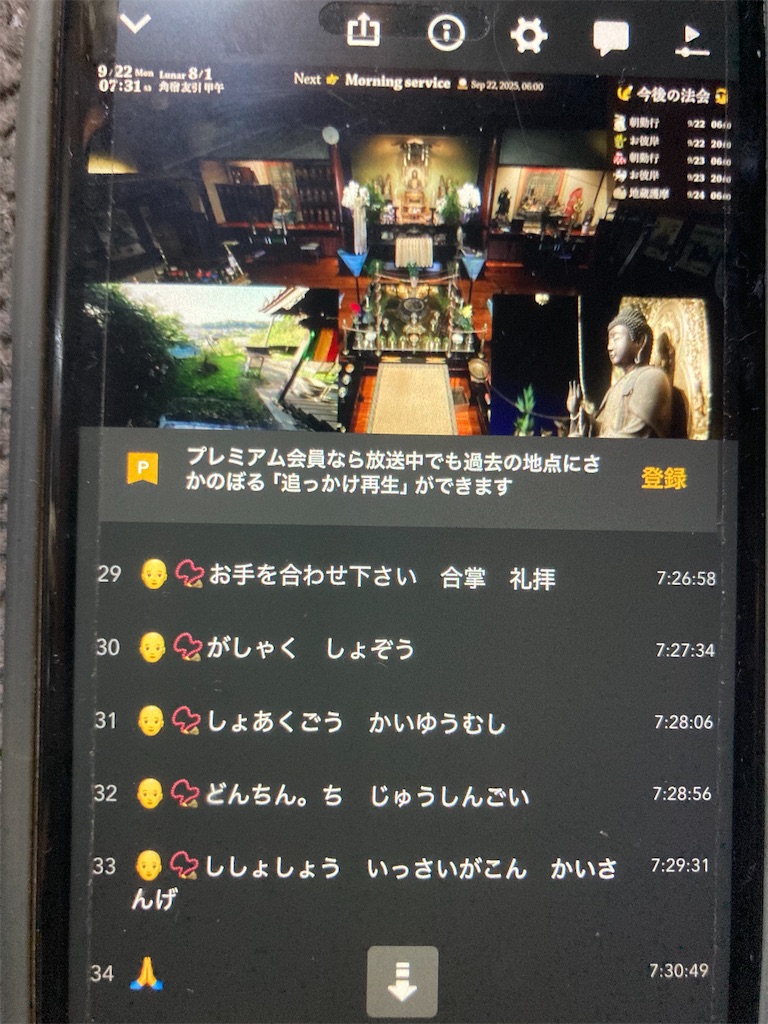768x1024 pixels.
Task: Share this live broadcast
Action: [x=363, y=29]
